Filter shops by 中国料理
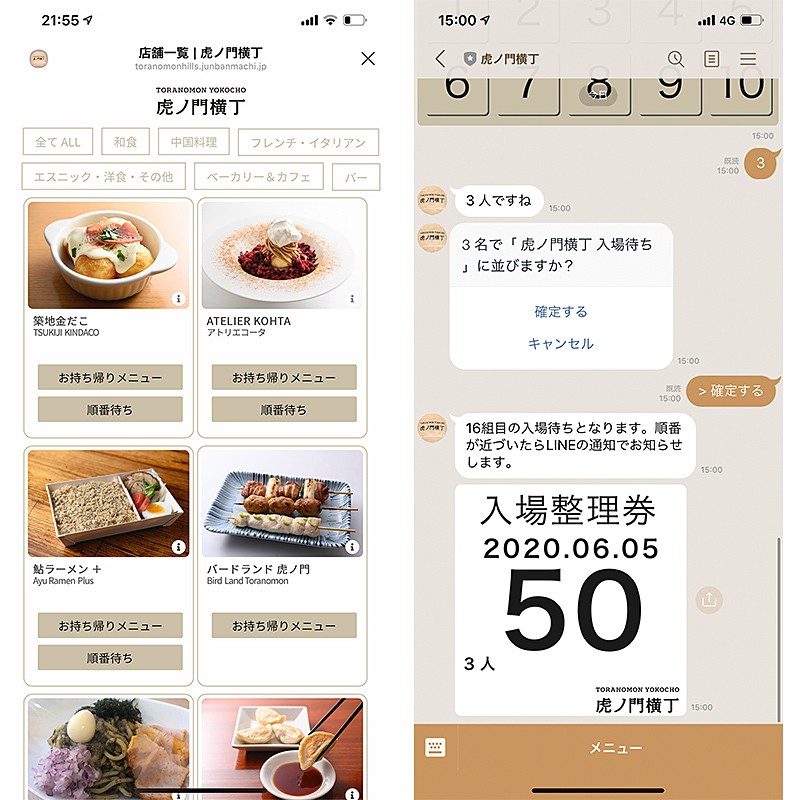 click(194, 142)
